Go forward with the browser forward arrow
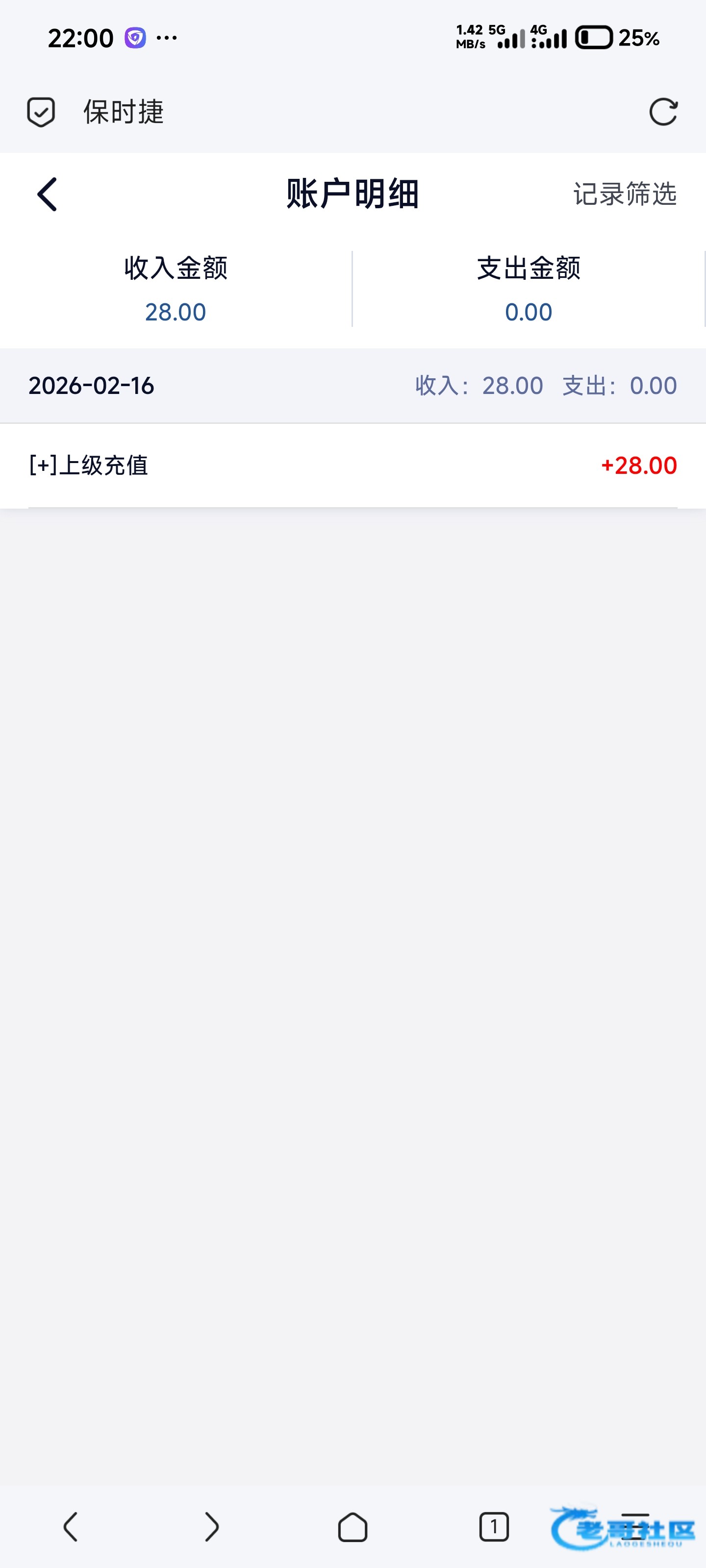The image size is (706, 1568). [x=211, y=1527]
